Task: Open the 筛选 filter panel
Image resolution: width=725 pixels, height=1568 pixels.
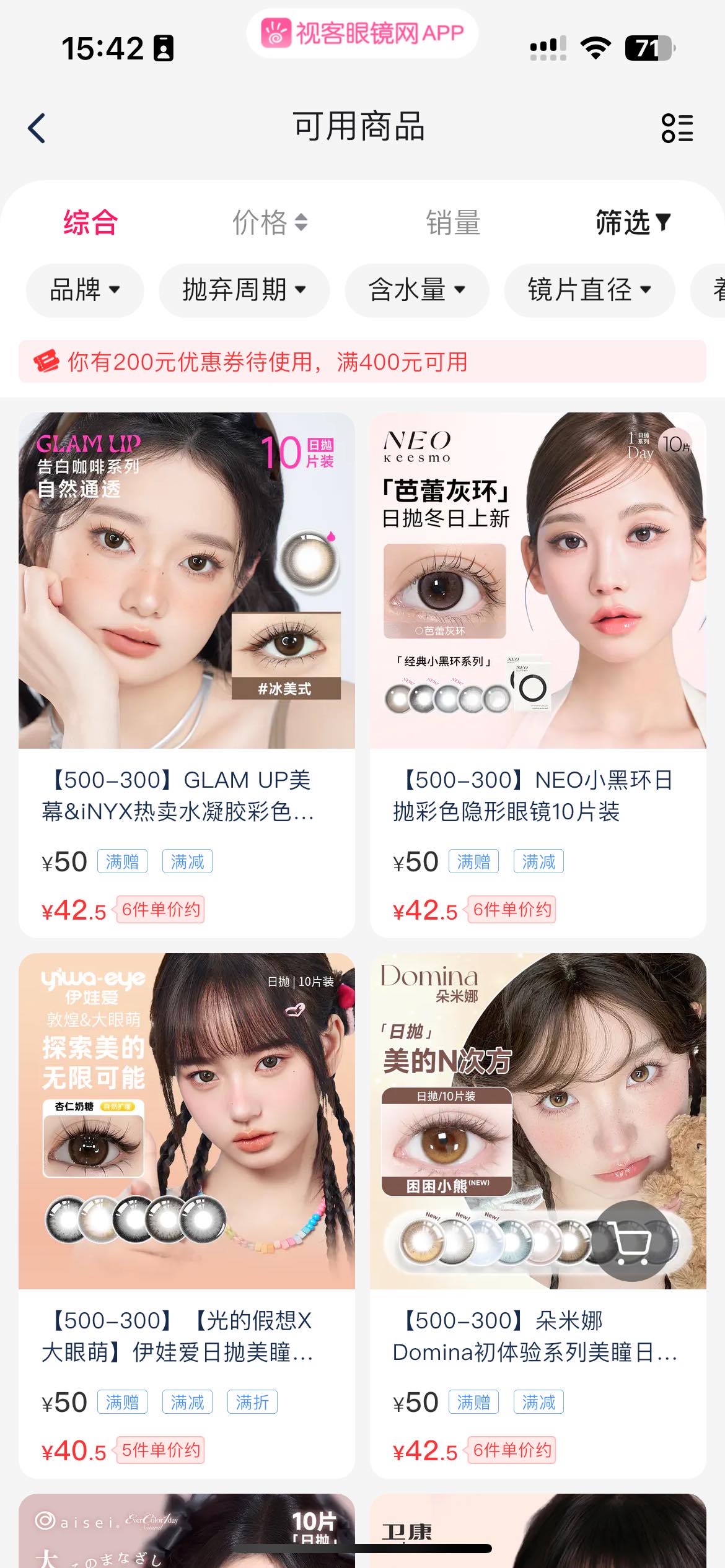Action: (x=632, y=222)
